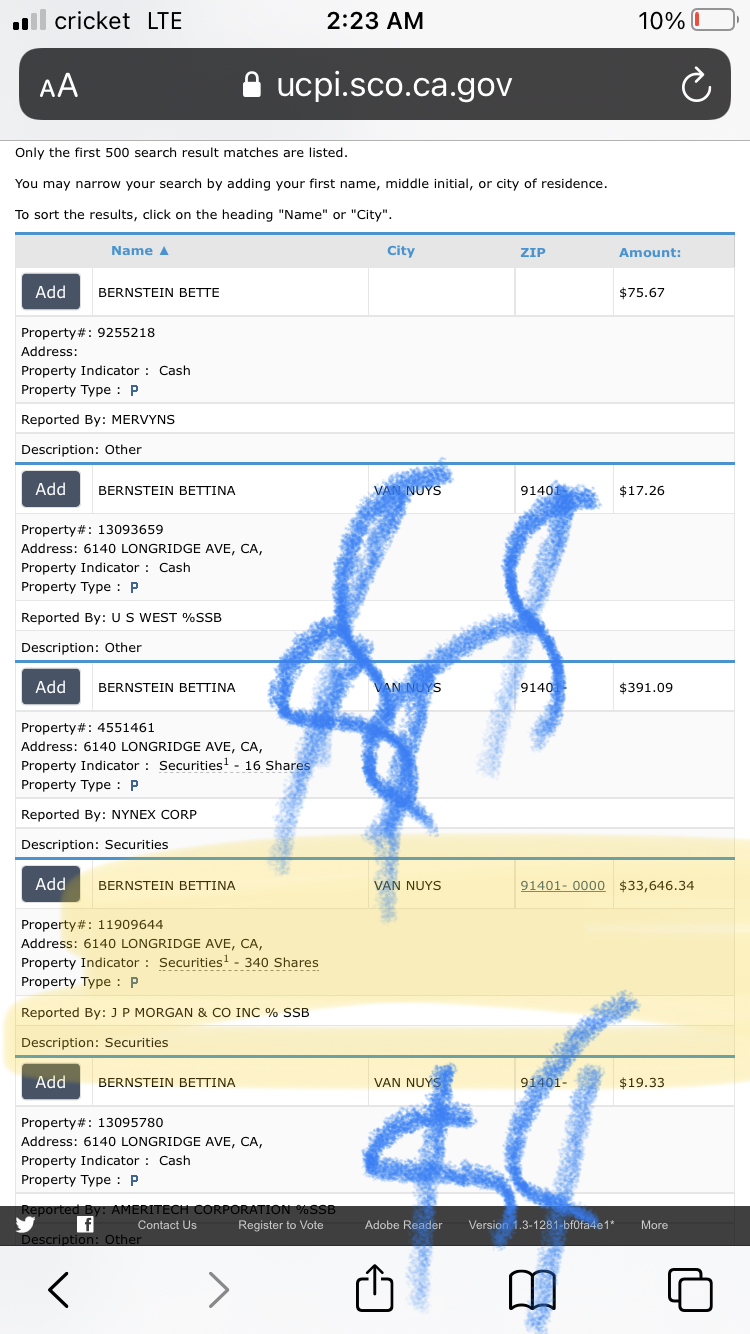Sort results by the Name heading
The image size is (750, 1334).
140,251
